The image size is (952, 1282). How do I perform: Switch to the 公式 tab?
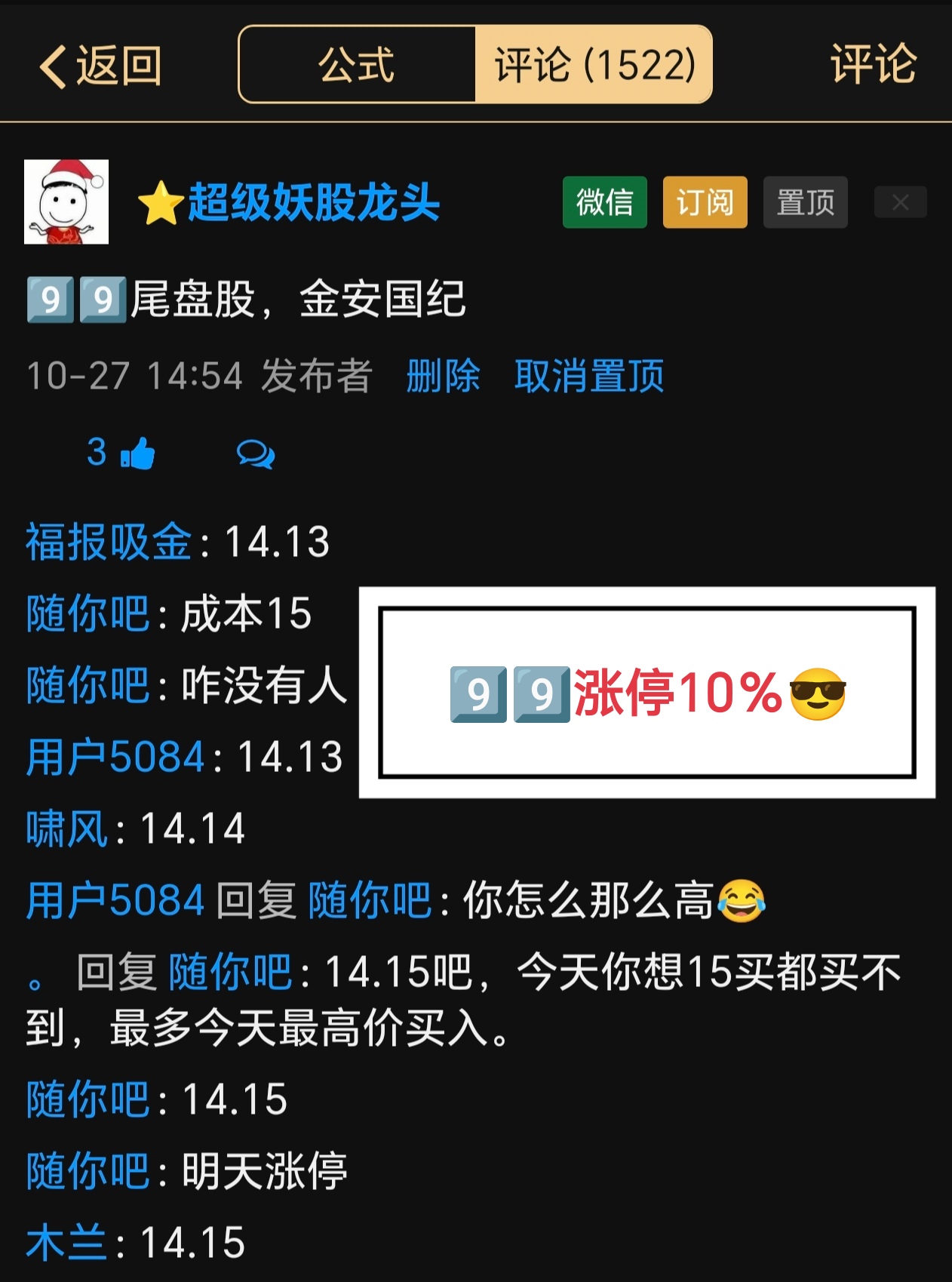[x=357, y=65]
